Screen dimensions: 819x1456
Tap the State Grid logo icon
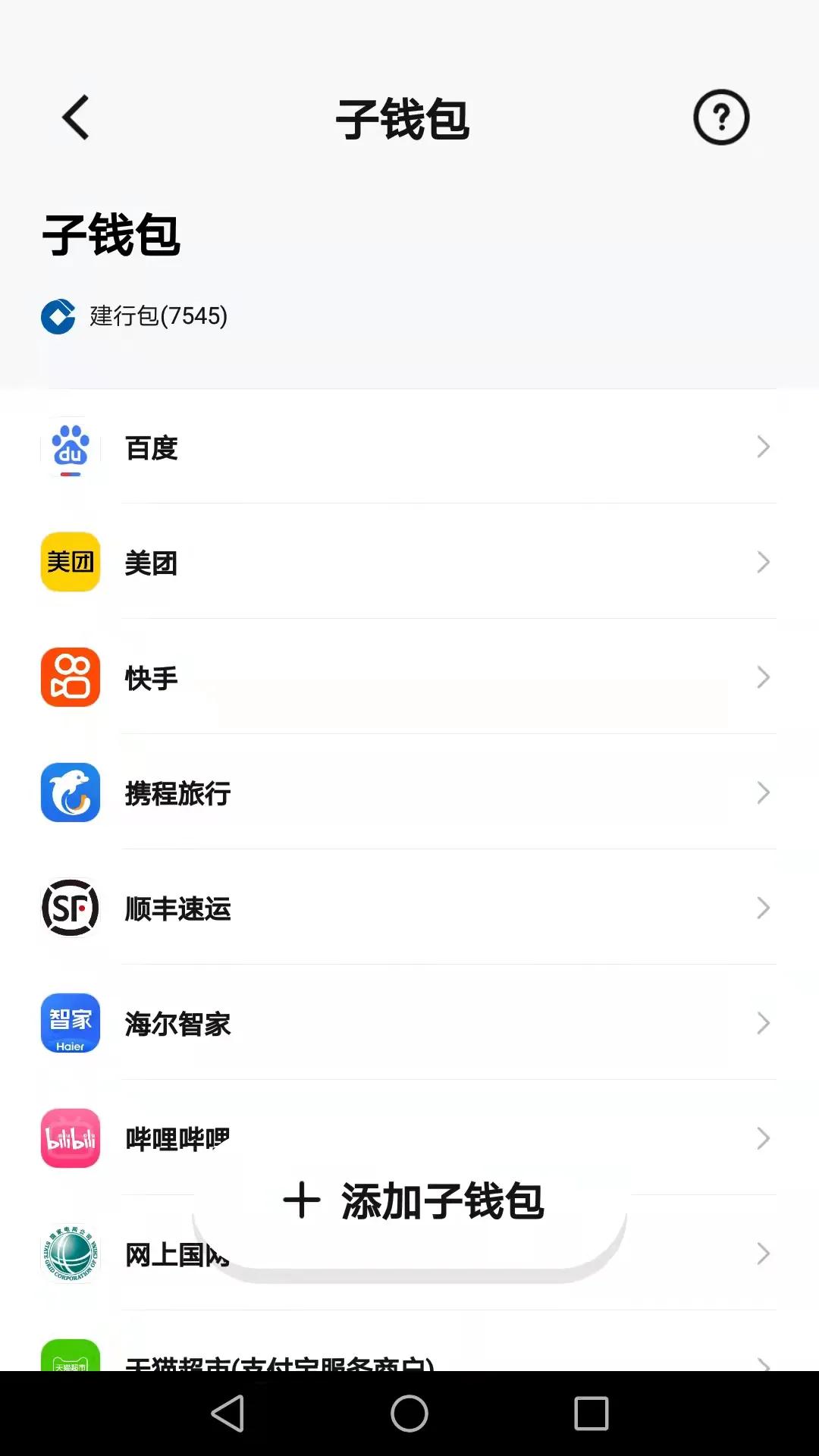pos(70,1254)
